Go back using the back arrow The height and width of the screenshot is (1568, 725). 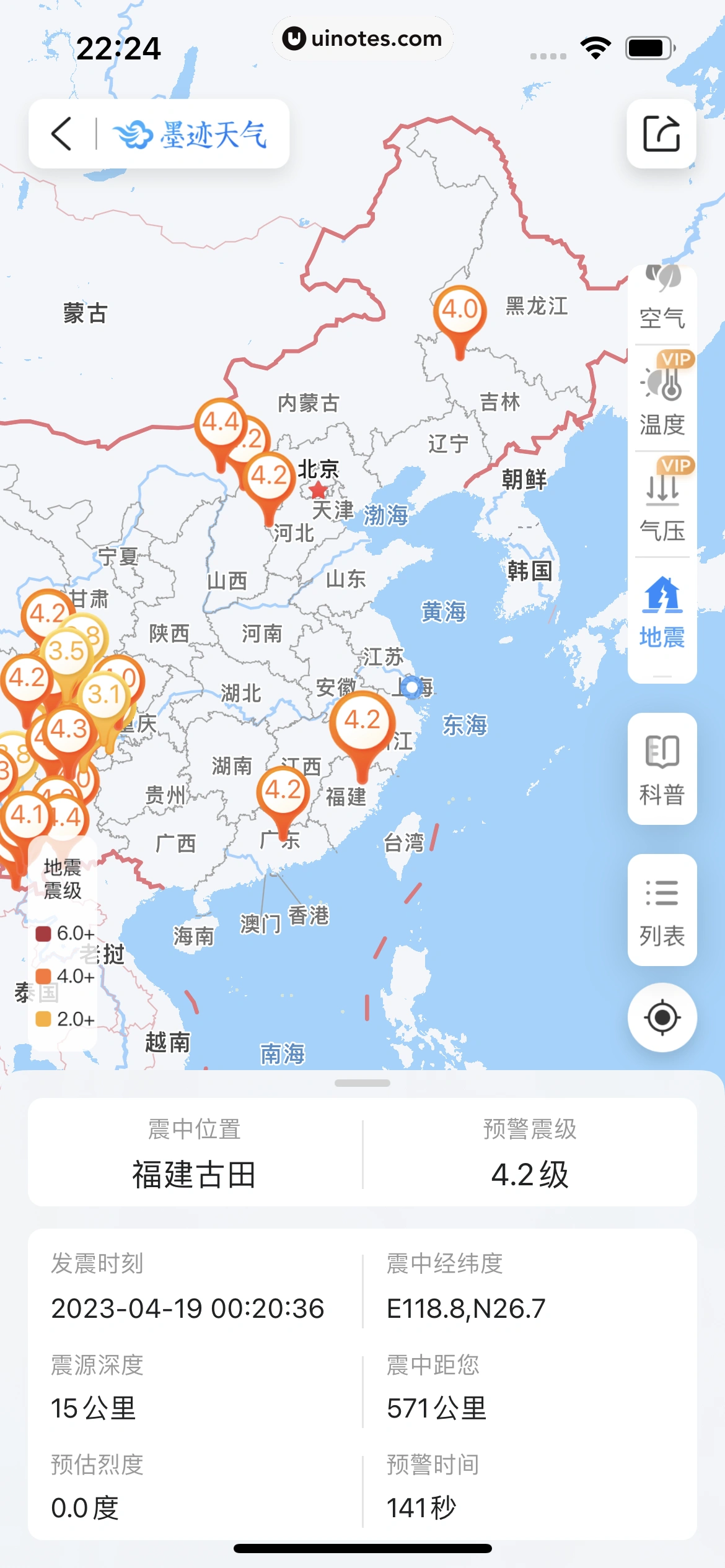pyautogui.click(x=61, y=134)
